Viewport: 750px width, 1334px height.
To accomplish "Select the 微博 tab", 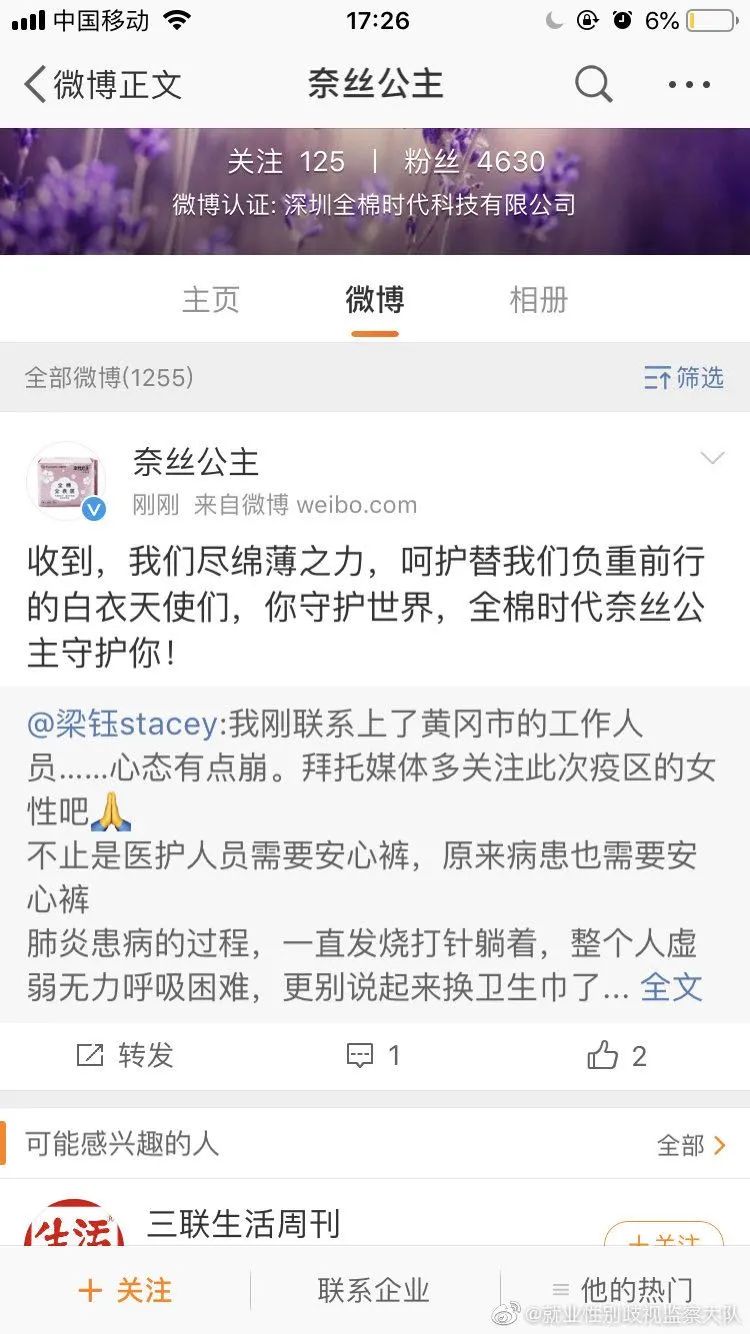I will (375, 299).
